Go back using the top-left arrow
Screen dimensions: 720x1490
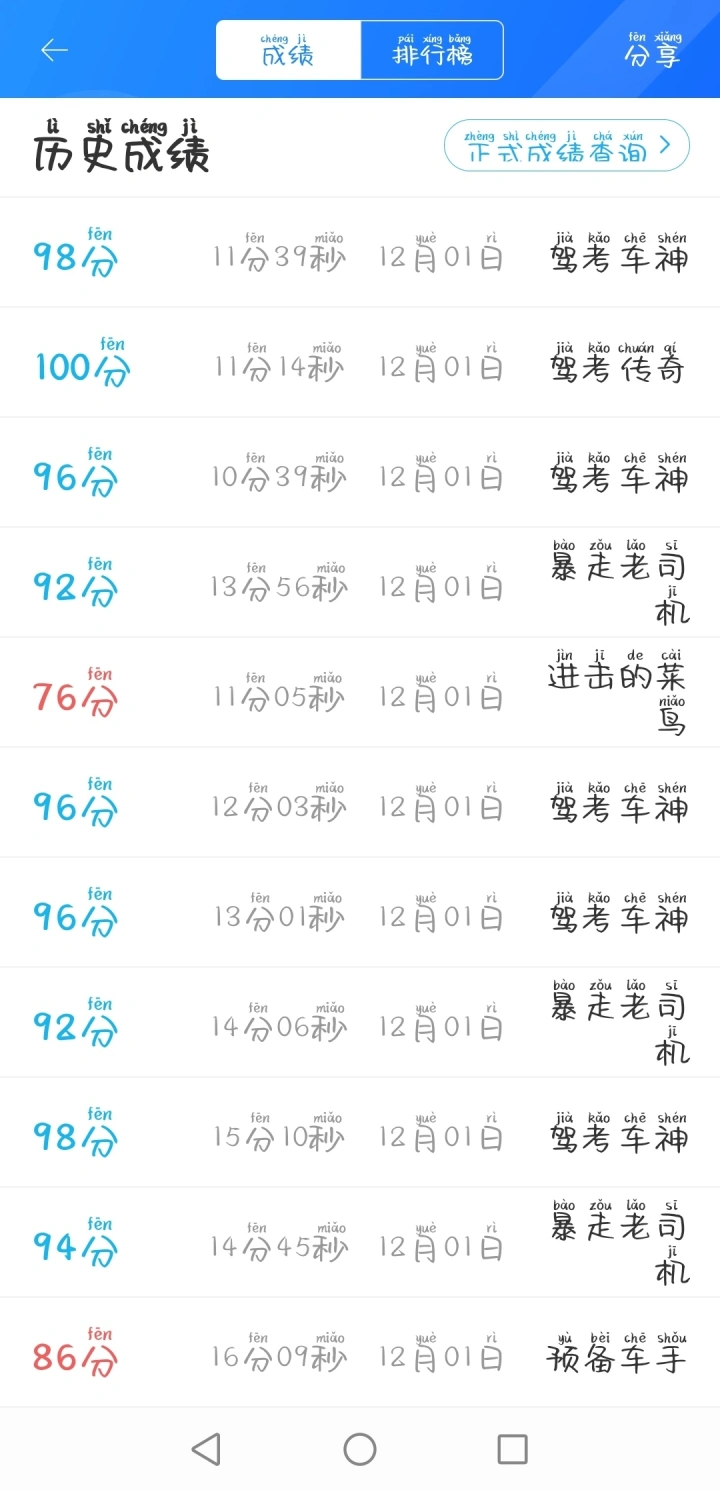[54, 50]
